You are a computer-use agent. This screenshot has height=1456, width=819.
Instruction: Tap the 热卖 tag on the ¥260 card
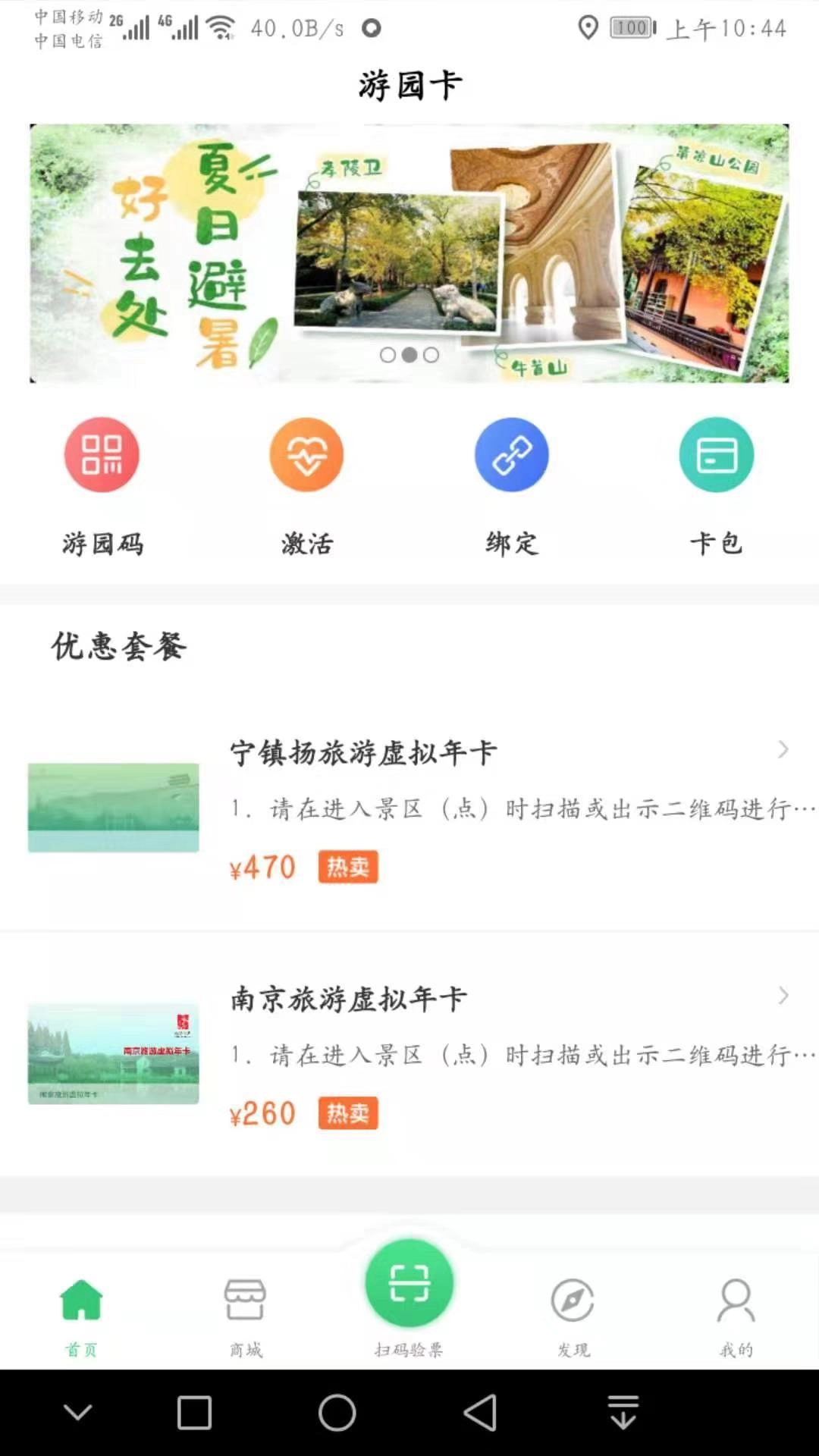tap(347, 1114)
